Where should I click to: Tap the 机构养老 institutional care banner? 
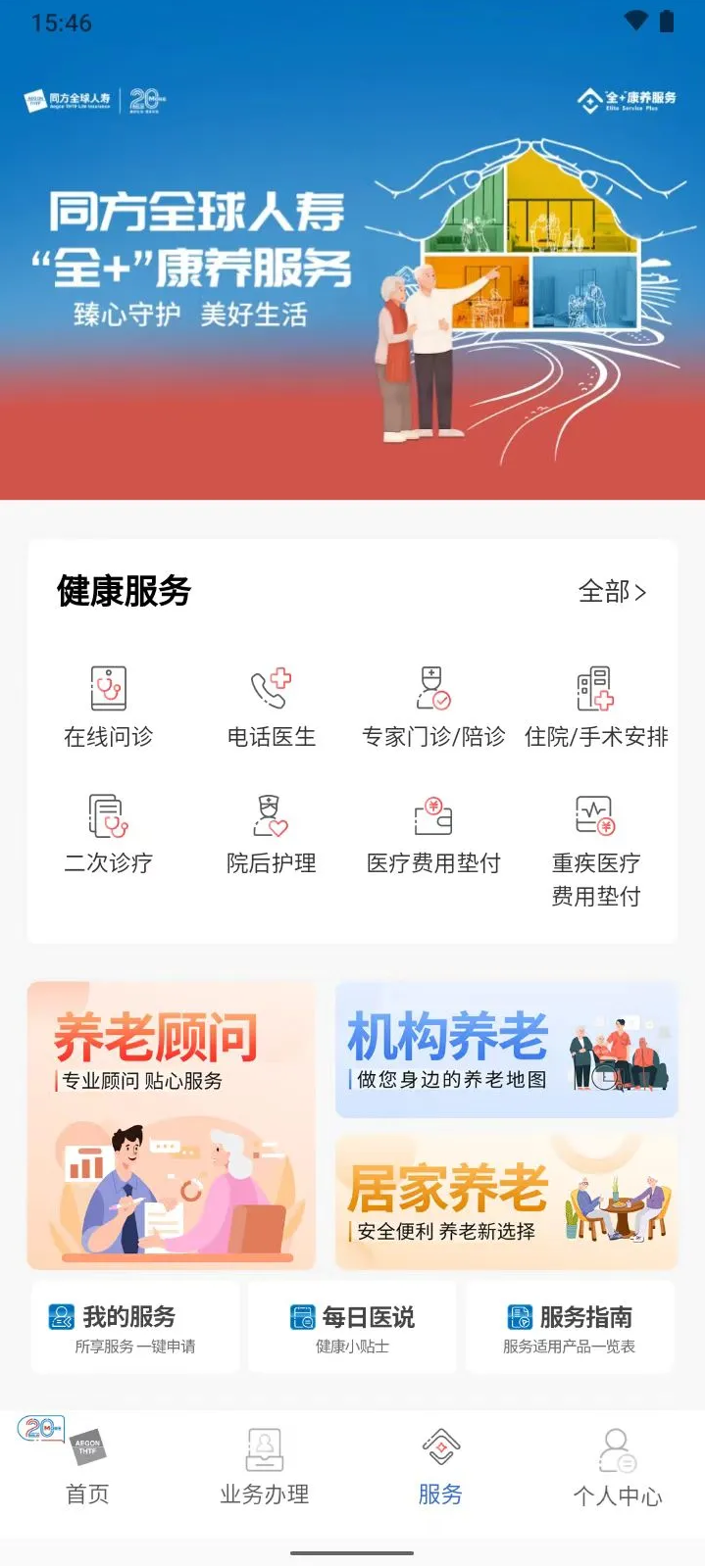pyautogui.click(x=506, y=1049)
